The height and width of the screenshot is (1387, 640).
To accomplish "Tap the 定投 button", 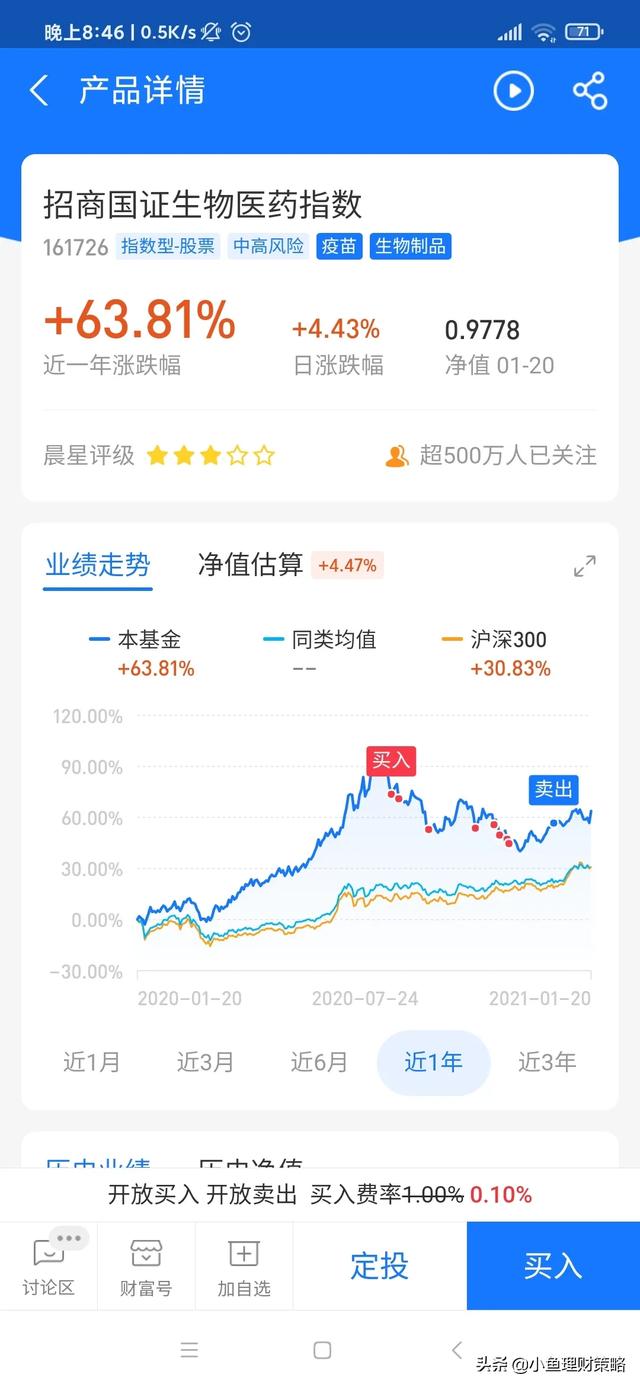I will coord(380,1266).
